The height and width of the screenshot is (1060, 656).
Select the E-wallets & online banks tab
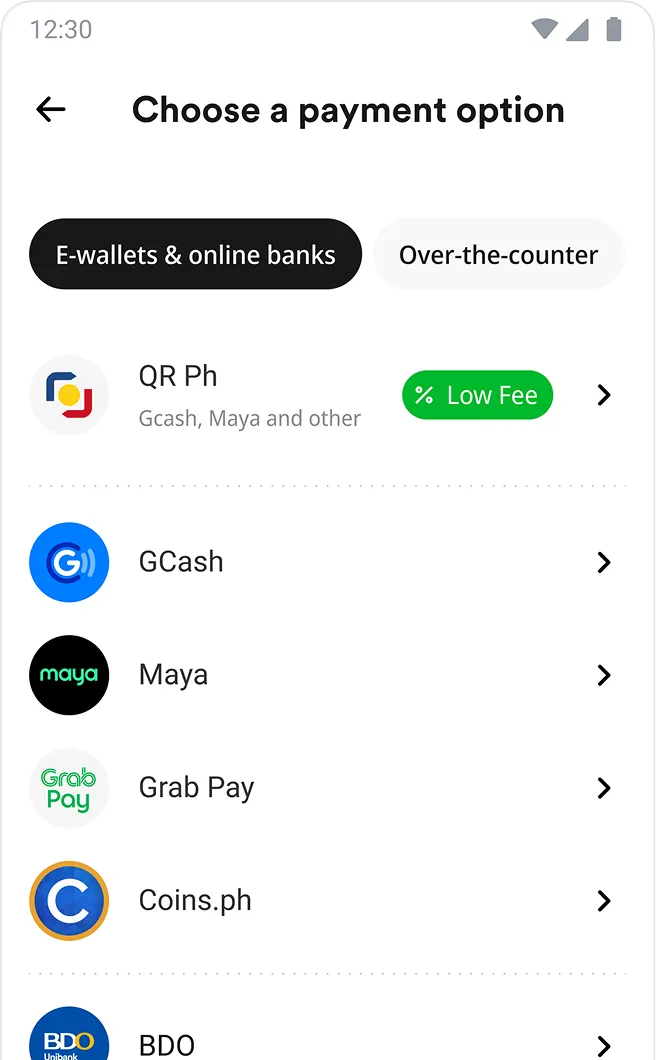coord(195,255)
